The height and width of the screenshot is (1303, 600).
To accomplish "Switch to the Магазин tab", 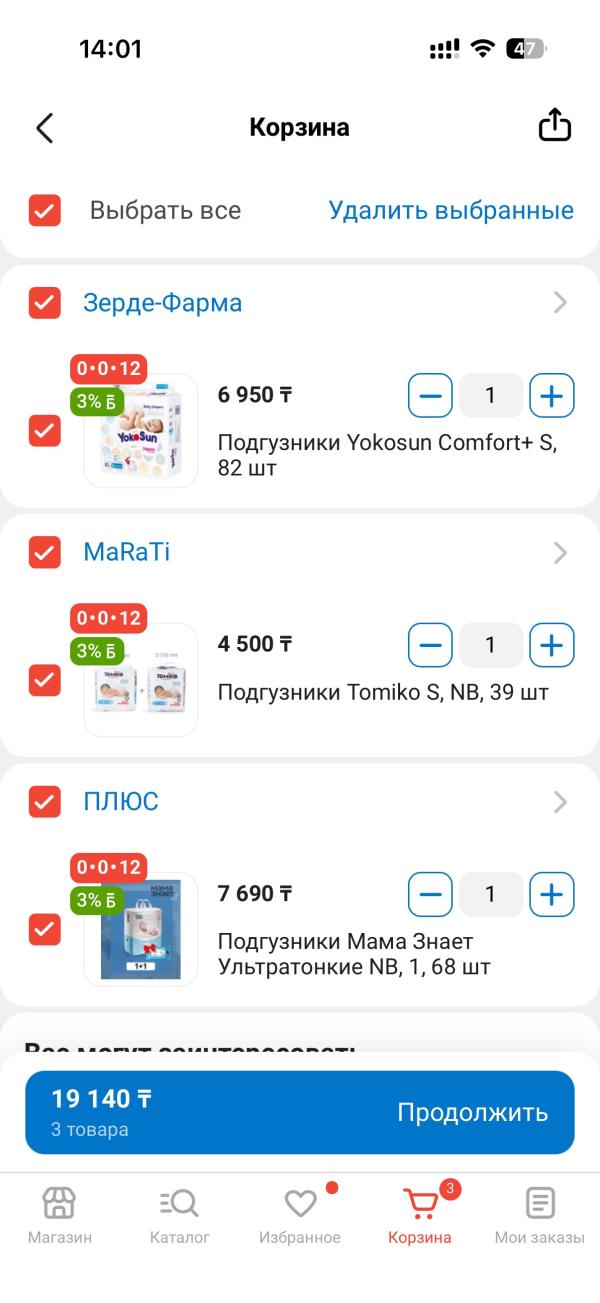I will click(59, 1215).
